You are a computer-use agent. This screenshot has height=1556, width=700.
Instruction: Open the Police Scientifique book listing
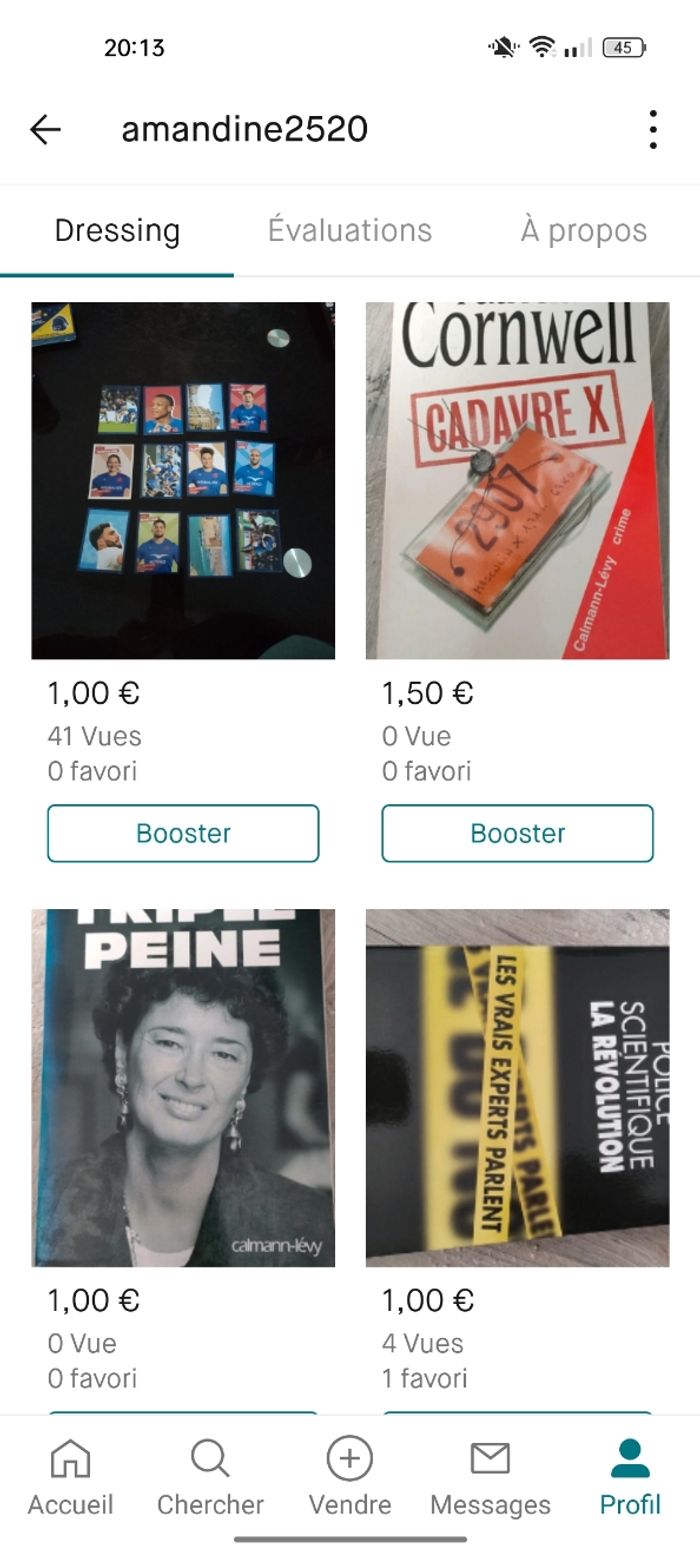point(517,1087)
